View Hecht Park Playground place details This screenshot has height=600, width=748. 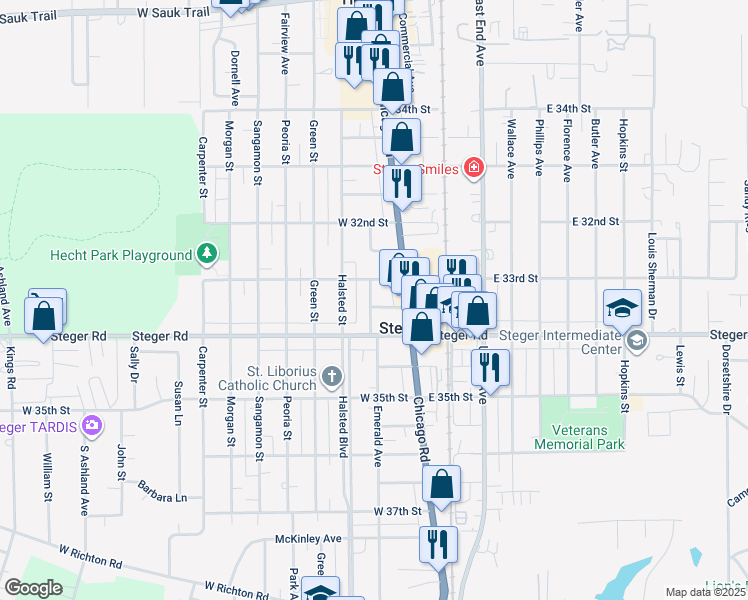click(x=207, y=254)
